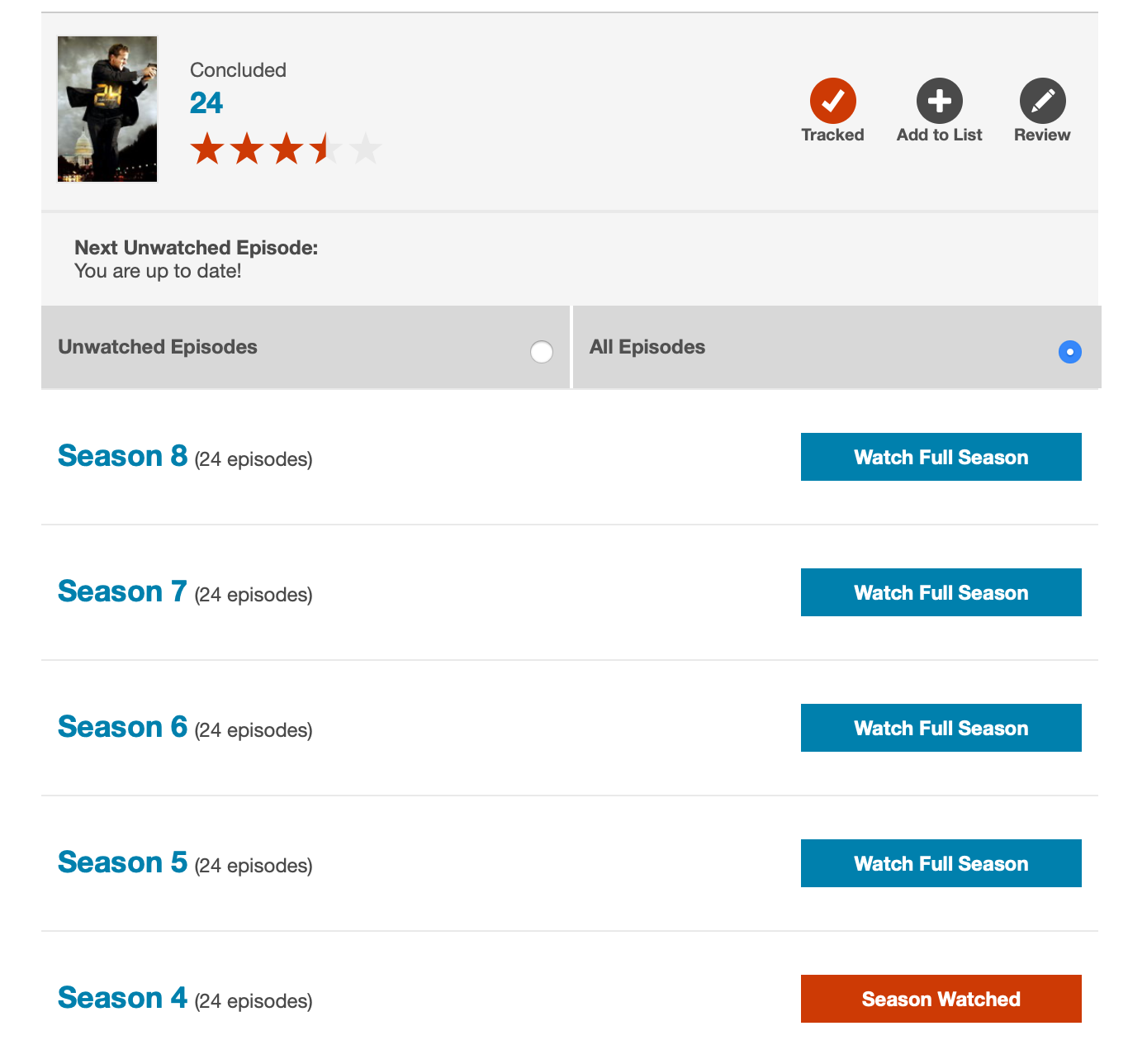1128x1064 pixels.
Task: Open Season 8 episode list
Action: click(122, 456)
